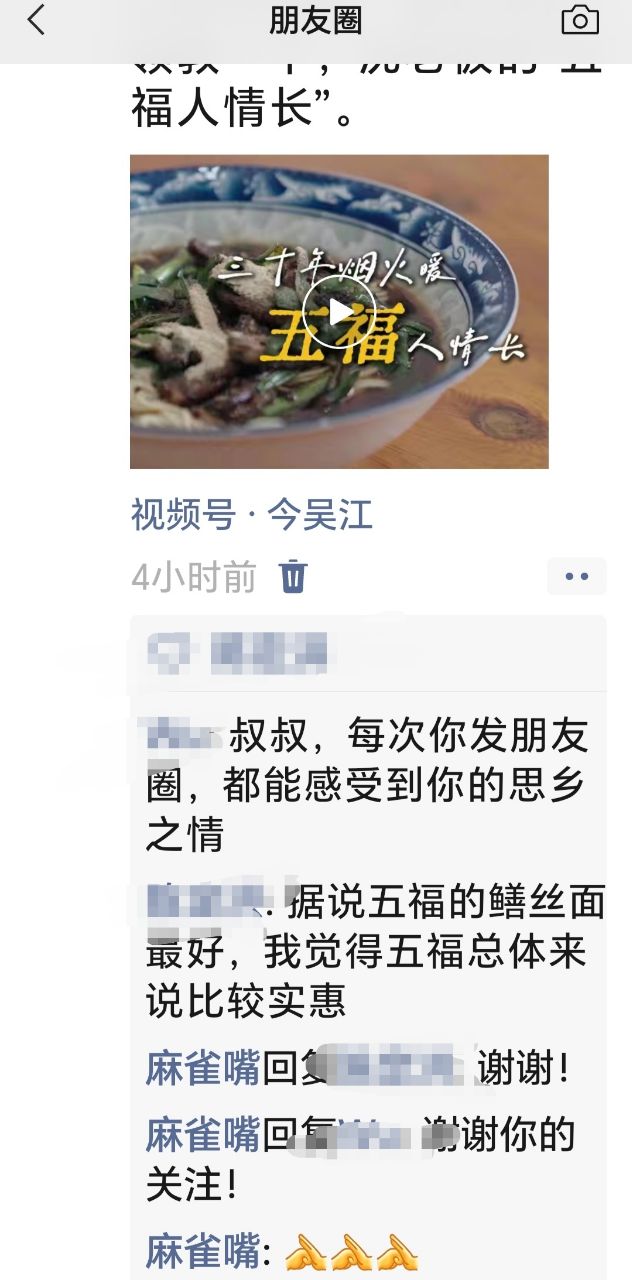Viewport: 632px width, 1280px height.
Task: Open the like and comment menu
Action: tap(576, 577)
